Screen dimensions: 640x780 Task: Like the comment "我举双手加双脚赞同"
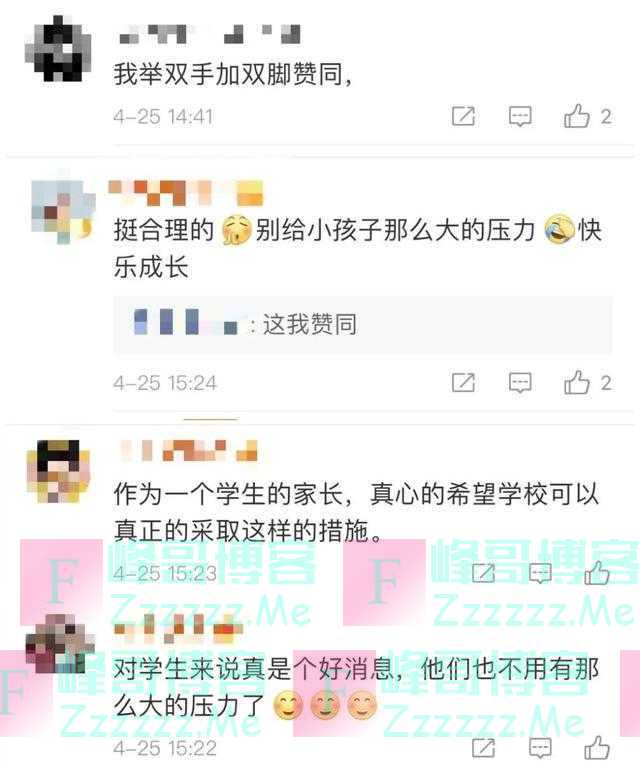tap(577, 117)
